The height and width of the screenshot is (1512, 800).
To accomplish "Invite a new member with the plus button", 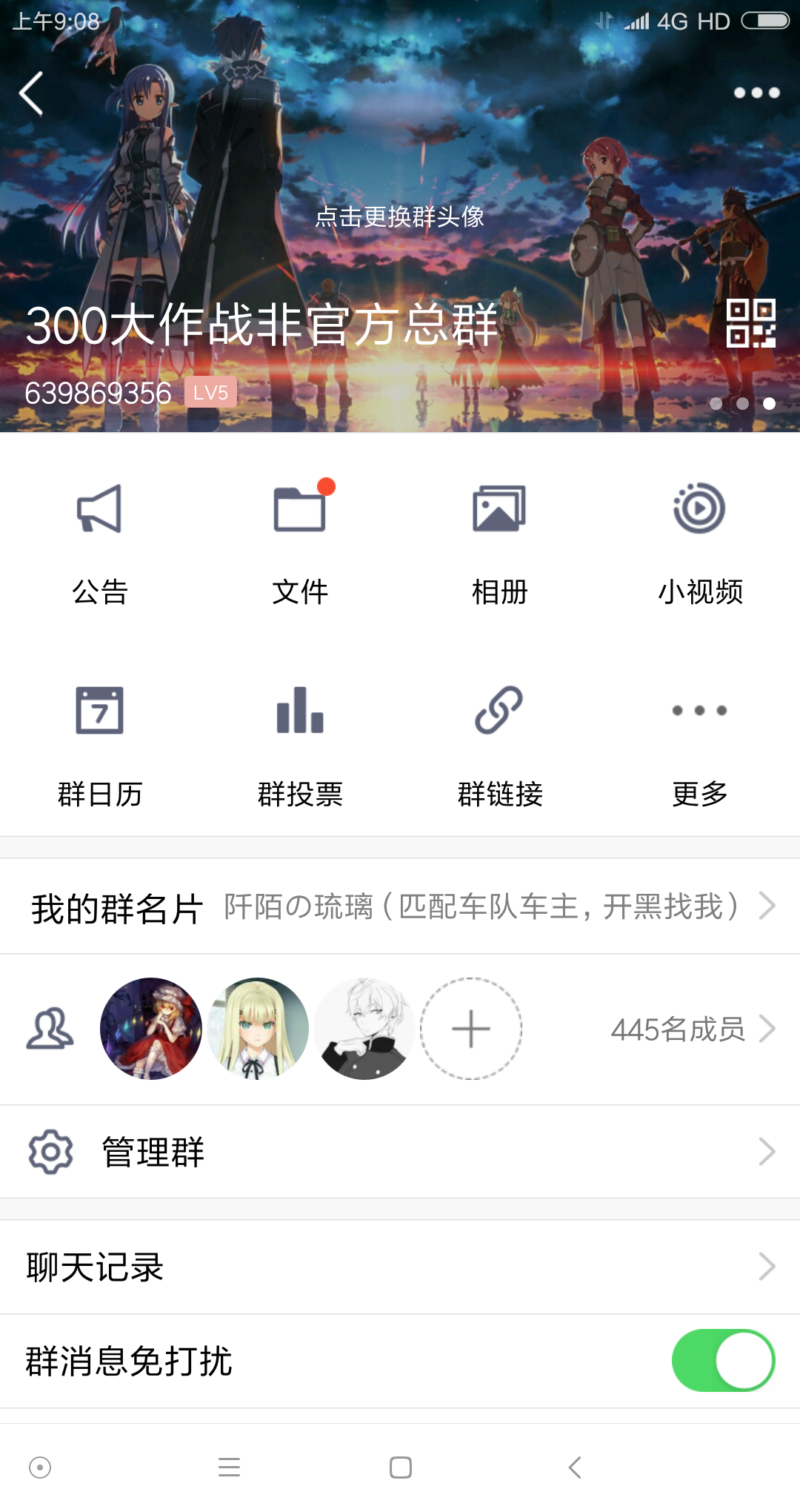I will pos(471,1029).
